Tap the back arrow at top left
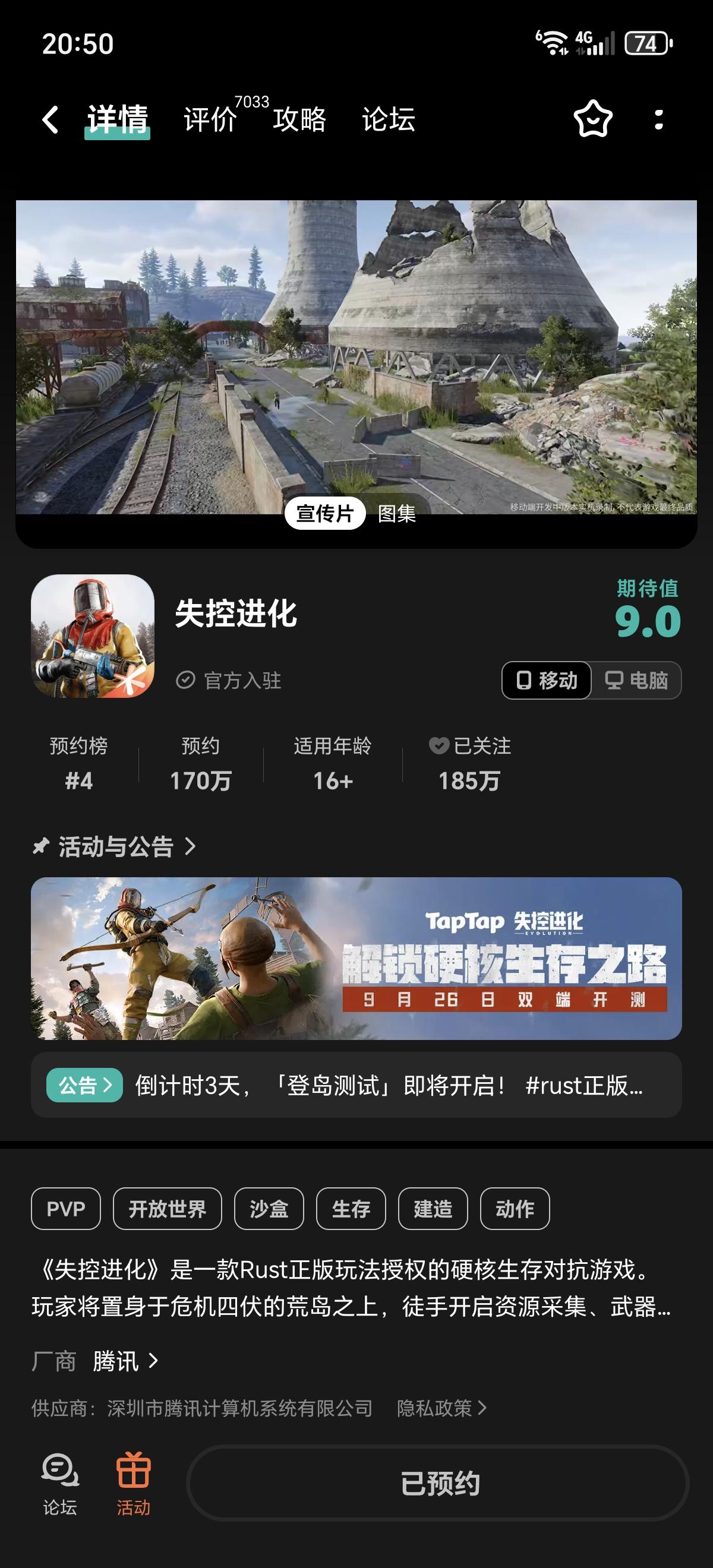This screenshot has height=1568, width=713. tap(51, 121)
